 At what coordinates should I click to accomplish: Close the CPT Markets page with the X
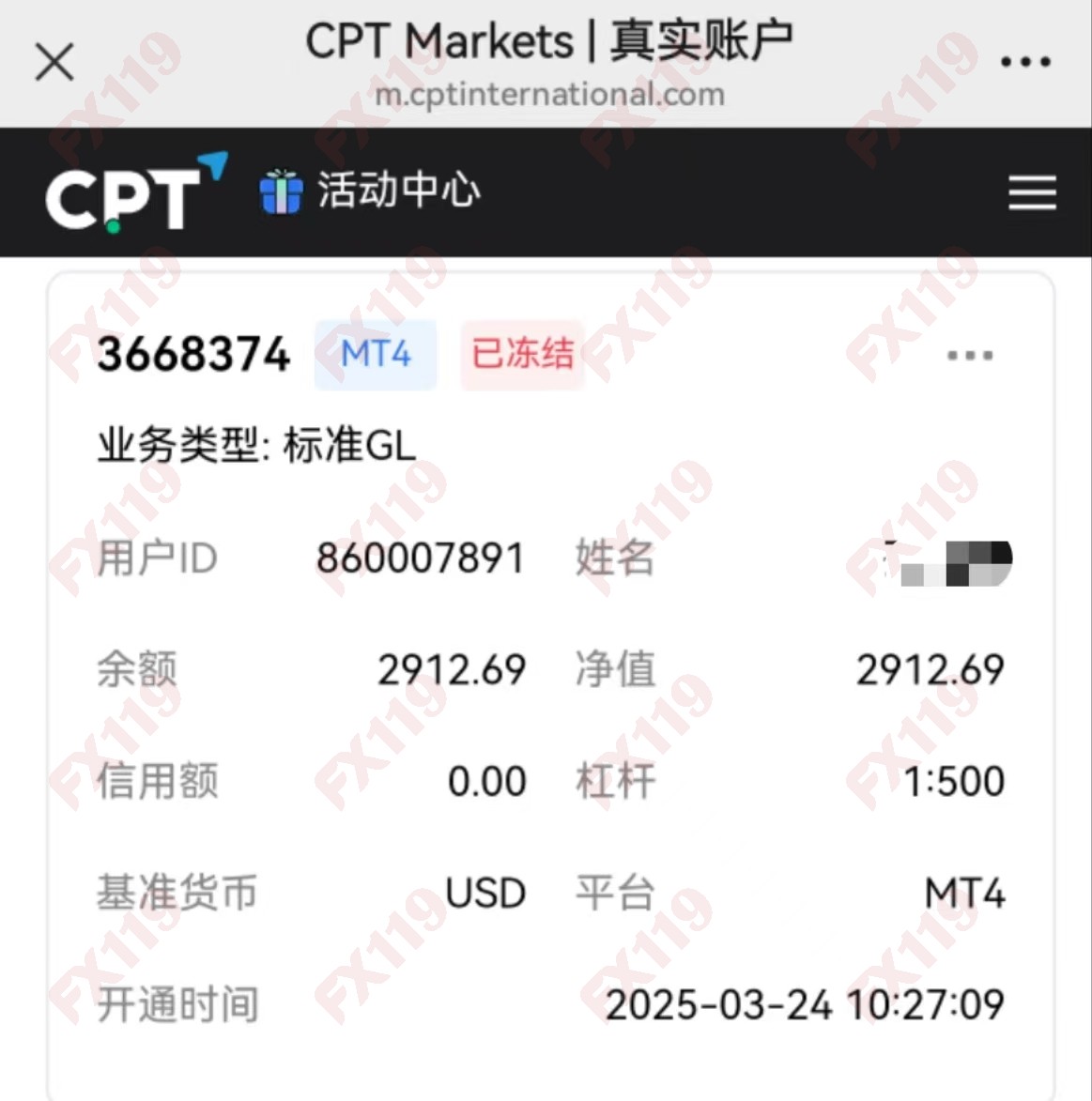tap(54, 61)
